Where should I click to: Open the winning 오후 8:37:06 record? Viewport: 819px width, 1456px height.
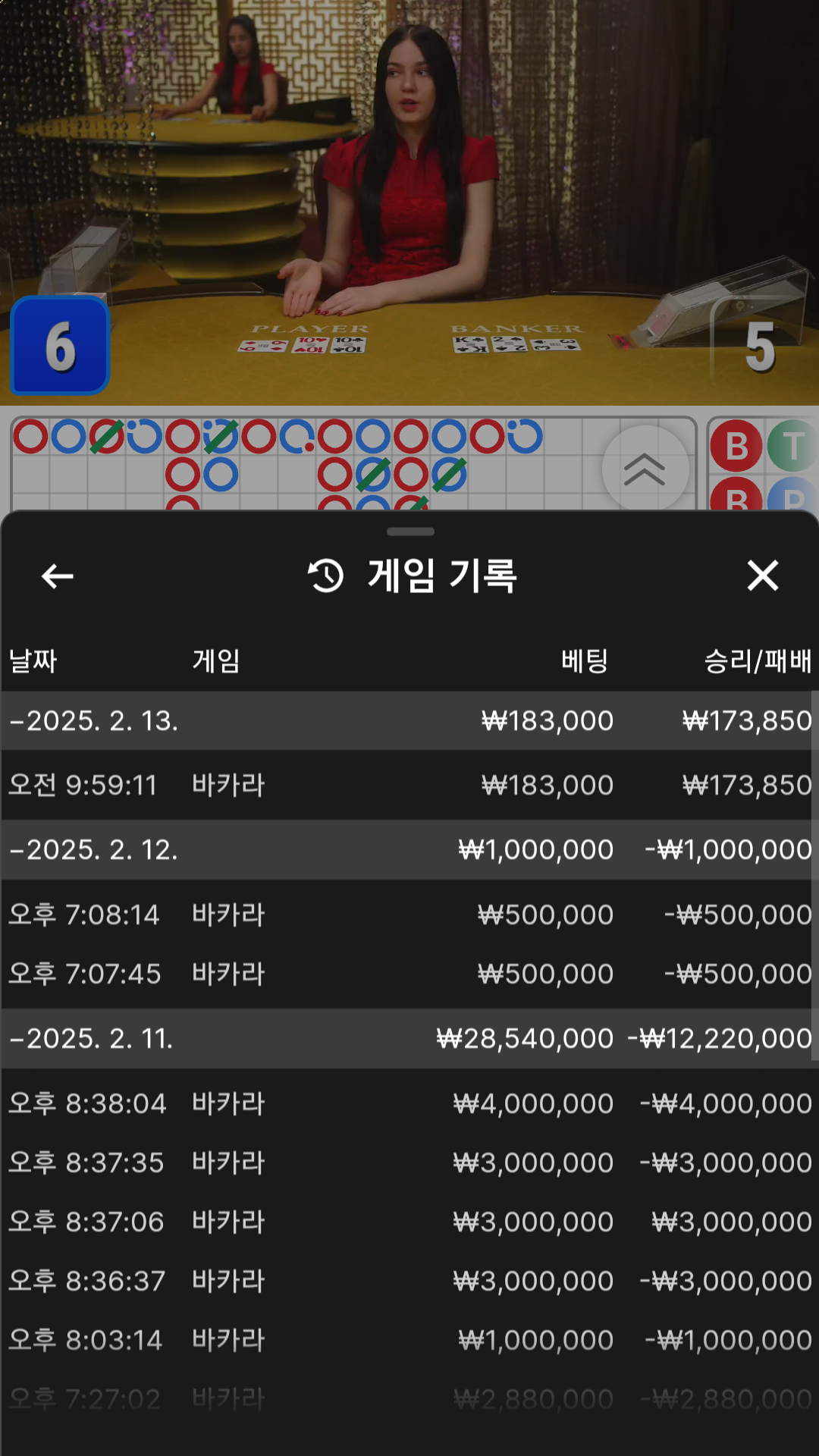click(409, 1222)
